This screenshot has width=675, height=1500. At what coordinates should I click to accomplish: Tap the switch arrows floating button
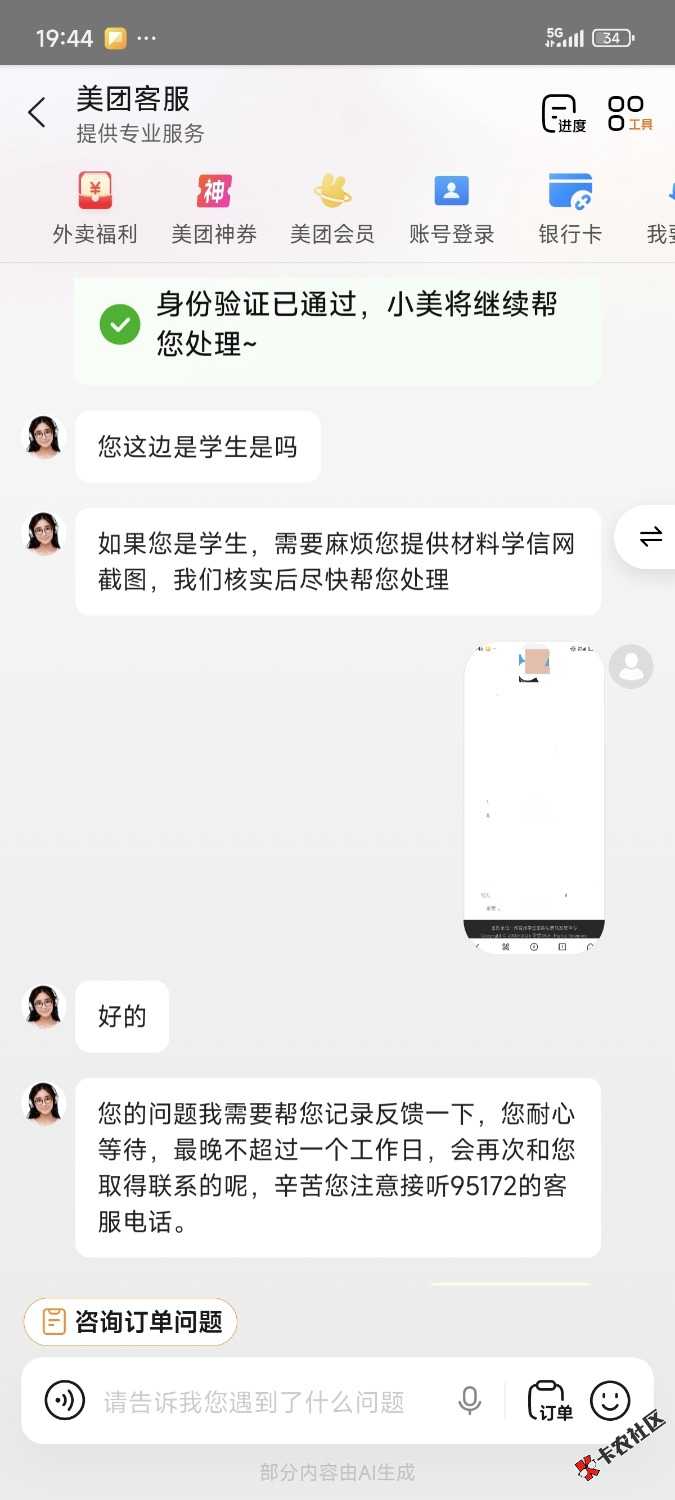650,537
